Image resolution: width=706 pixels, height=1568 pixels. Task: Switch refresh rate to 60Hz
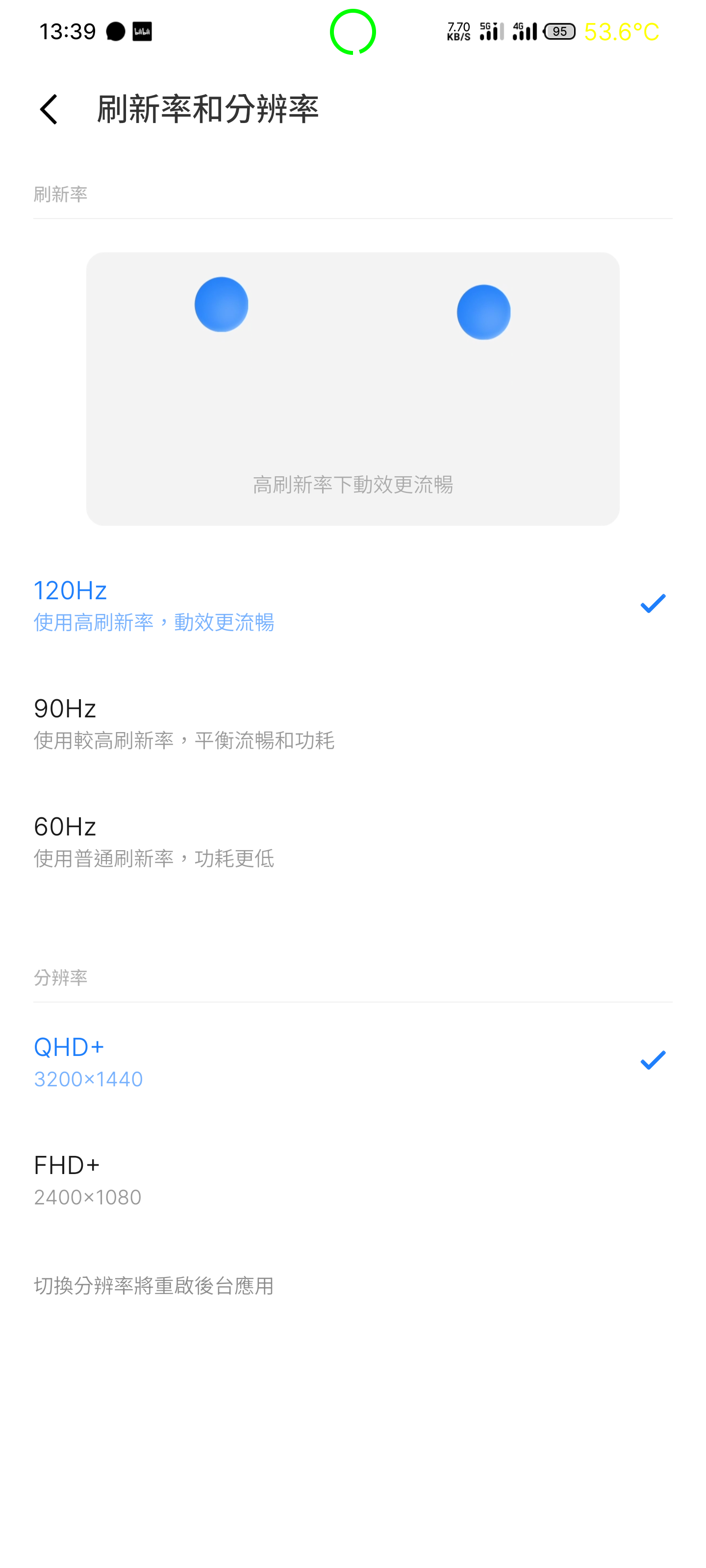click(352, 841)
